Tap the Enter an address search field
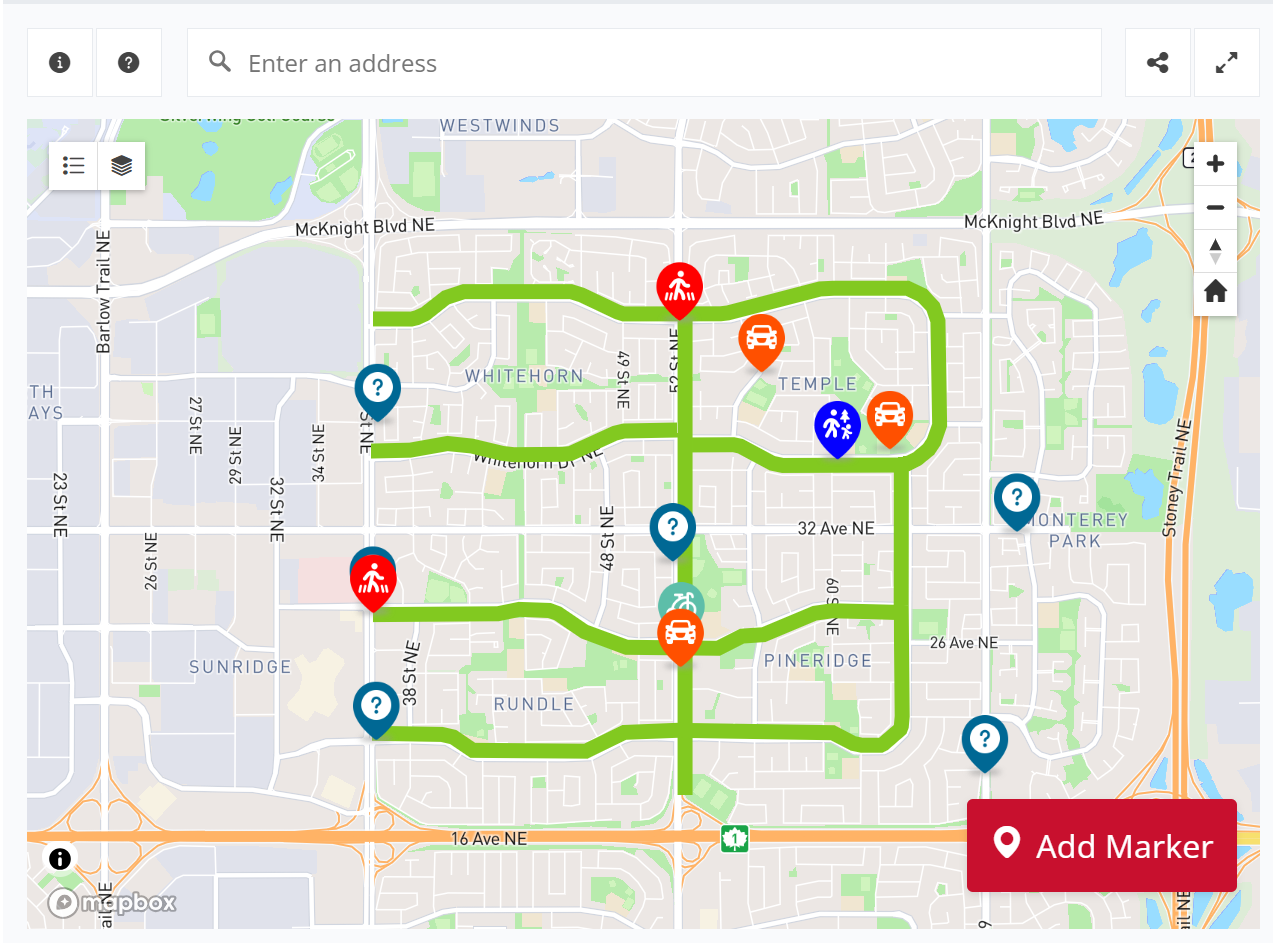This screenshot has height=943, width=1273. click(x=644, y=63)
